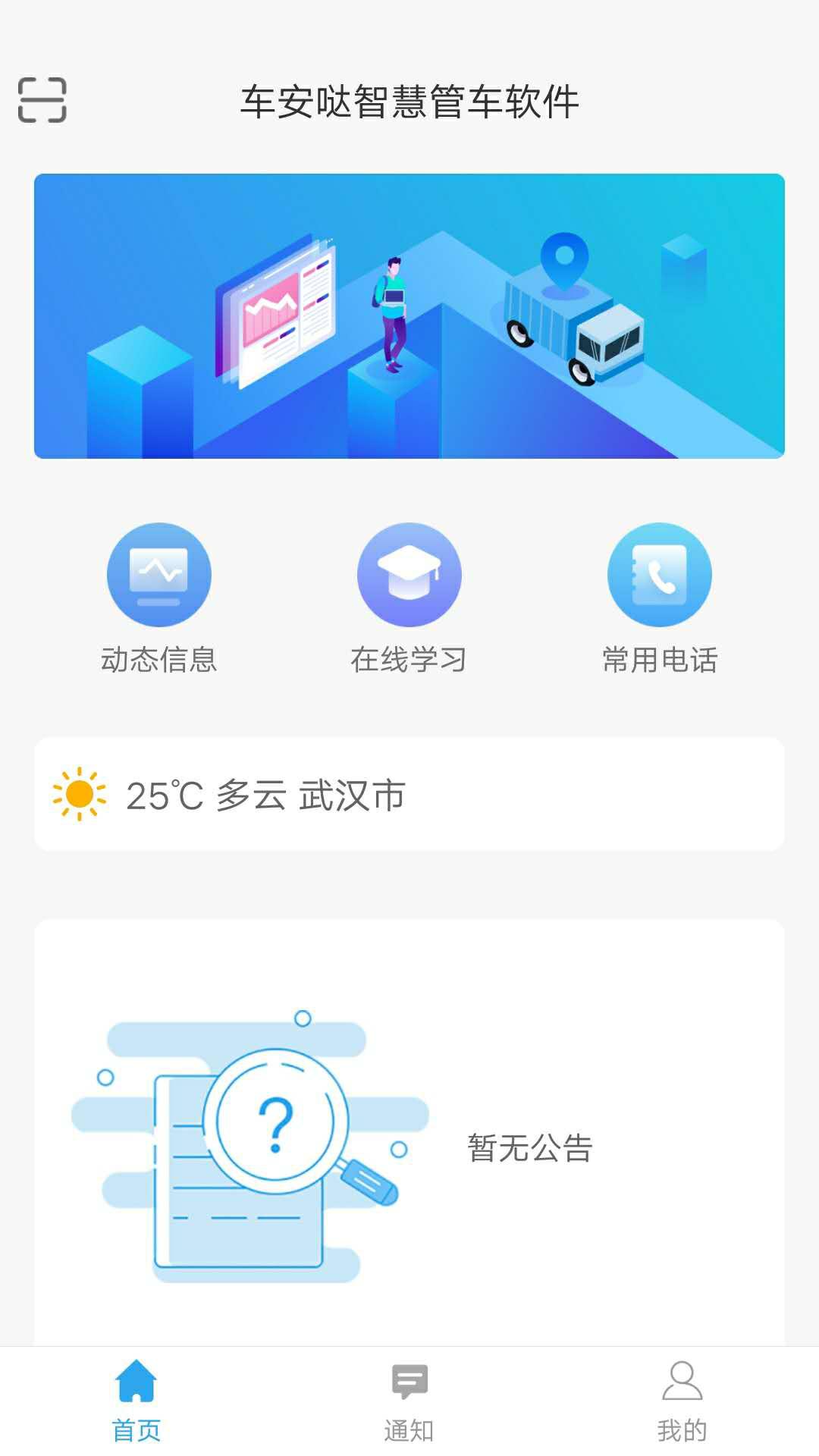
Task: Click the sun weather icon
Action: 76,794
